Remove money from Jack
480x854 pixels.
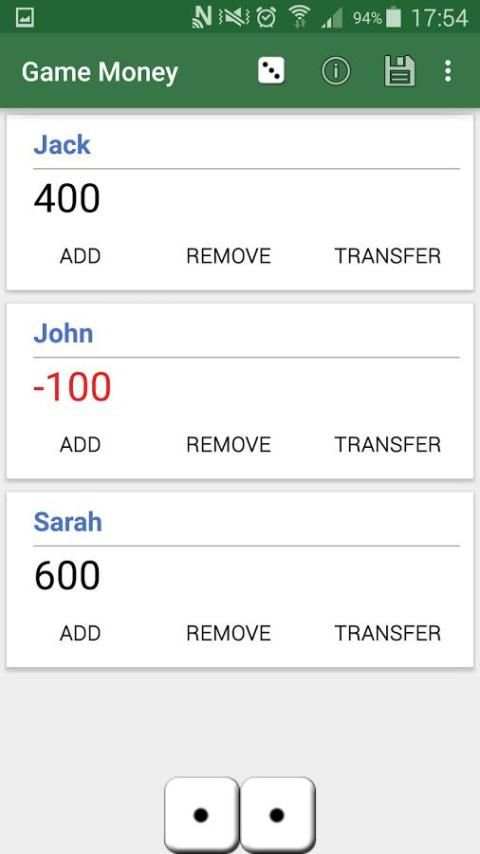(229, 256)
